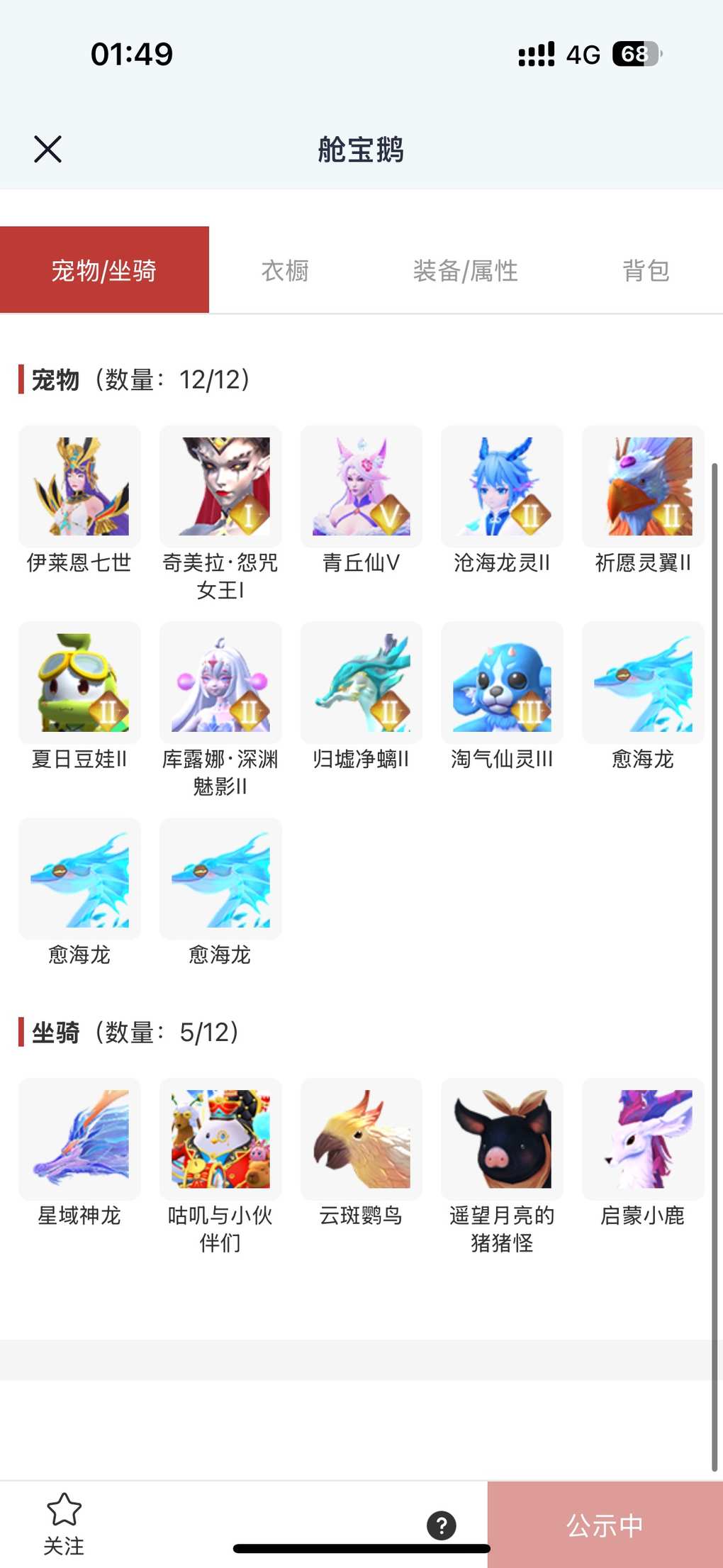Screen dimensions: 723x1568
Task: Switch to the 衣橱 tab
Action: click(285, 270)
